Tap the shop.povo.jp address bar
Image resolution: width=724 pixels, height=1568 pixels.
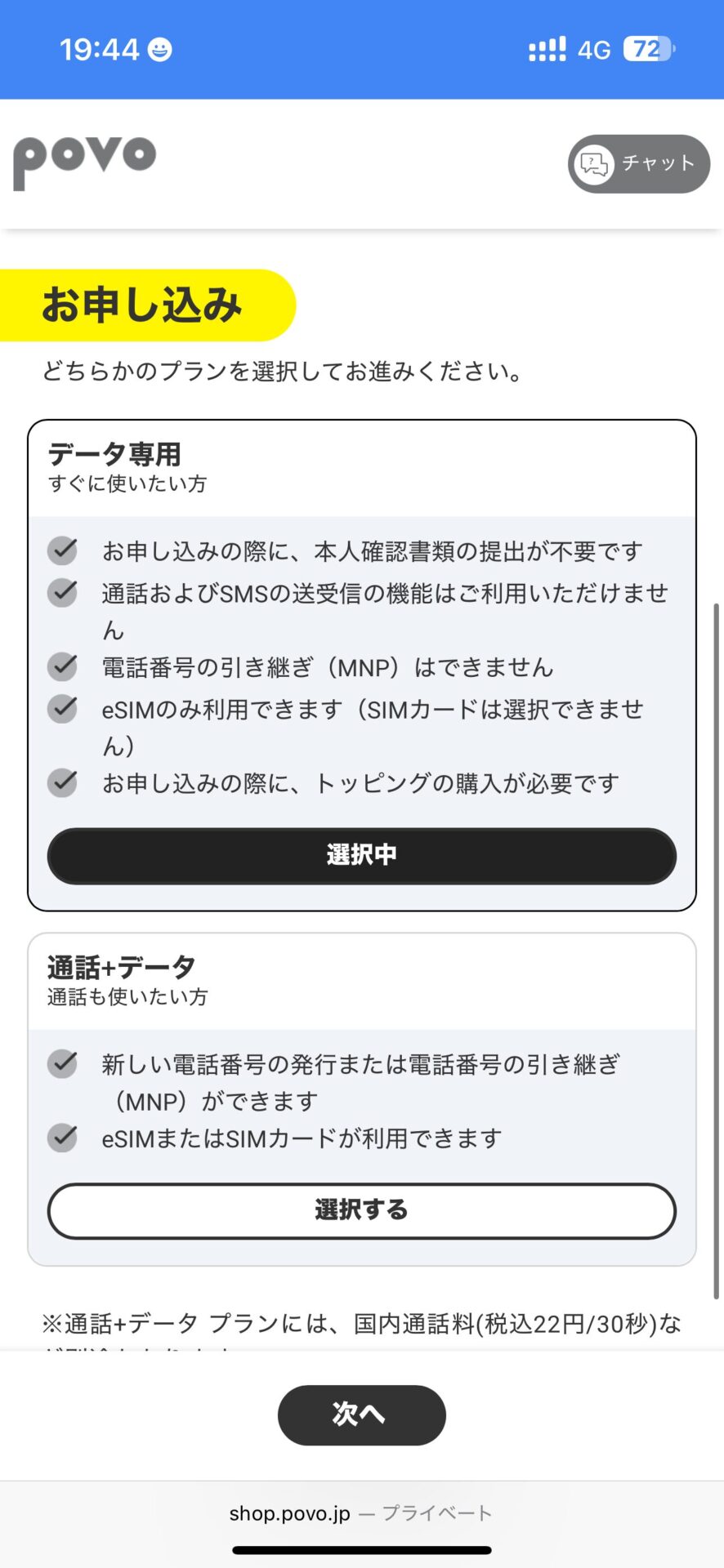click(x=361, y=1513)
